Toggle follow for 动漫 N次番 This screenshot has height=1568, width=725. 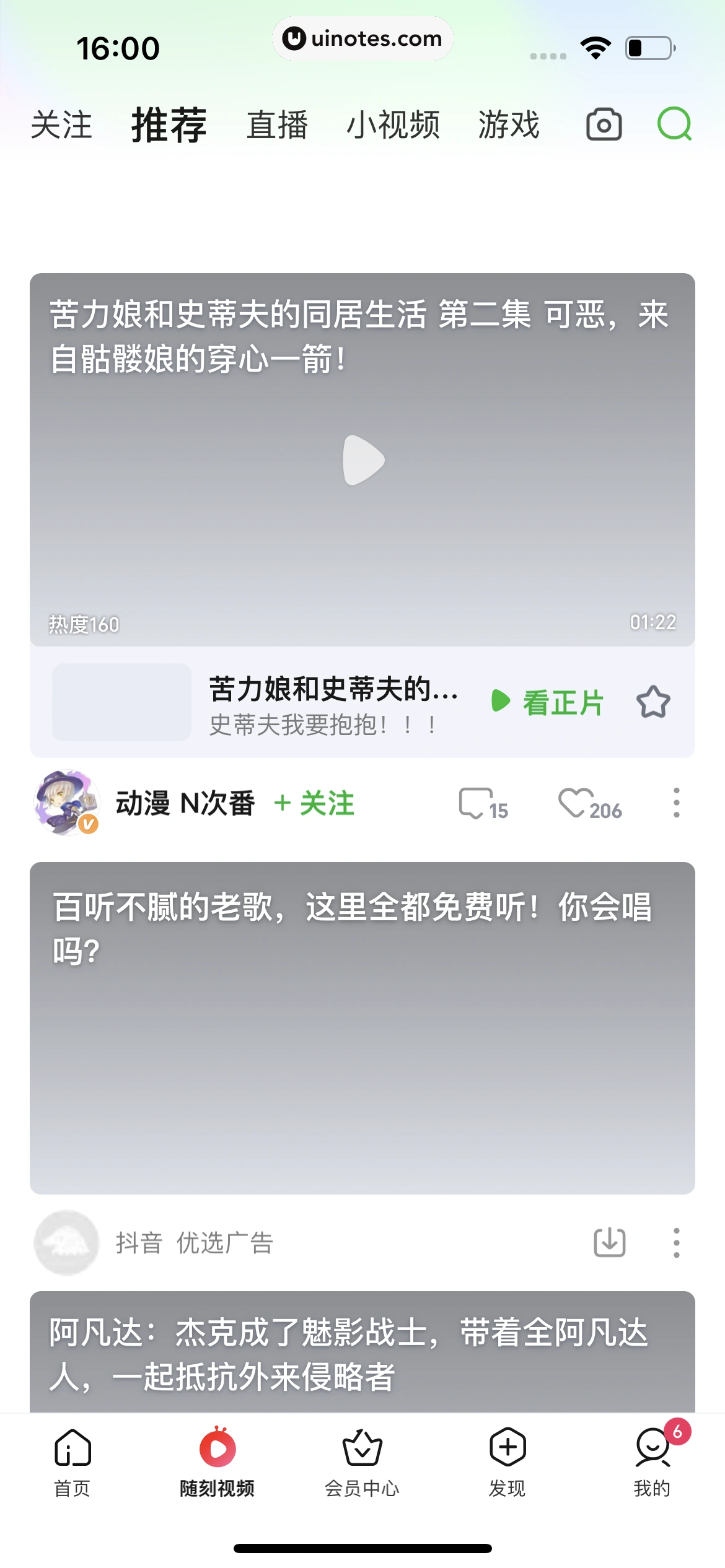click(x=313, y=803)
